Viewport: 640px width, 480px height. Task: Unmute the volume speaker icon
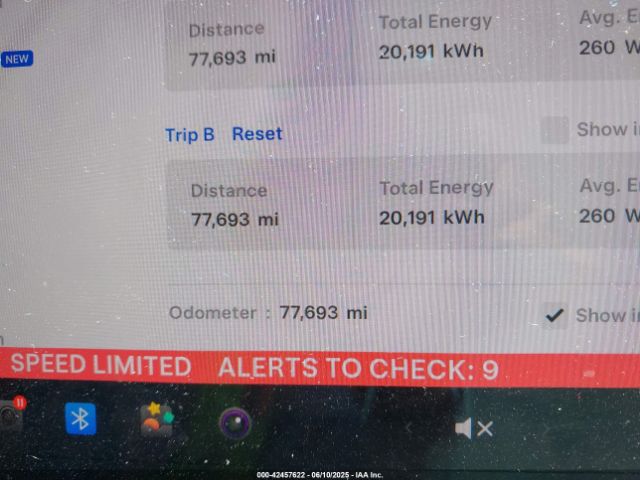tap(473, 429)
